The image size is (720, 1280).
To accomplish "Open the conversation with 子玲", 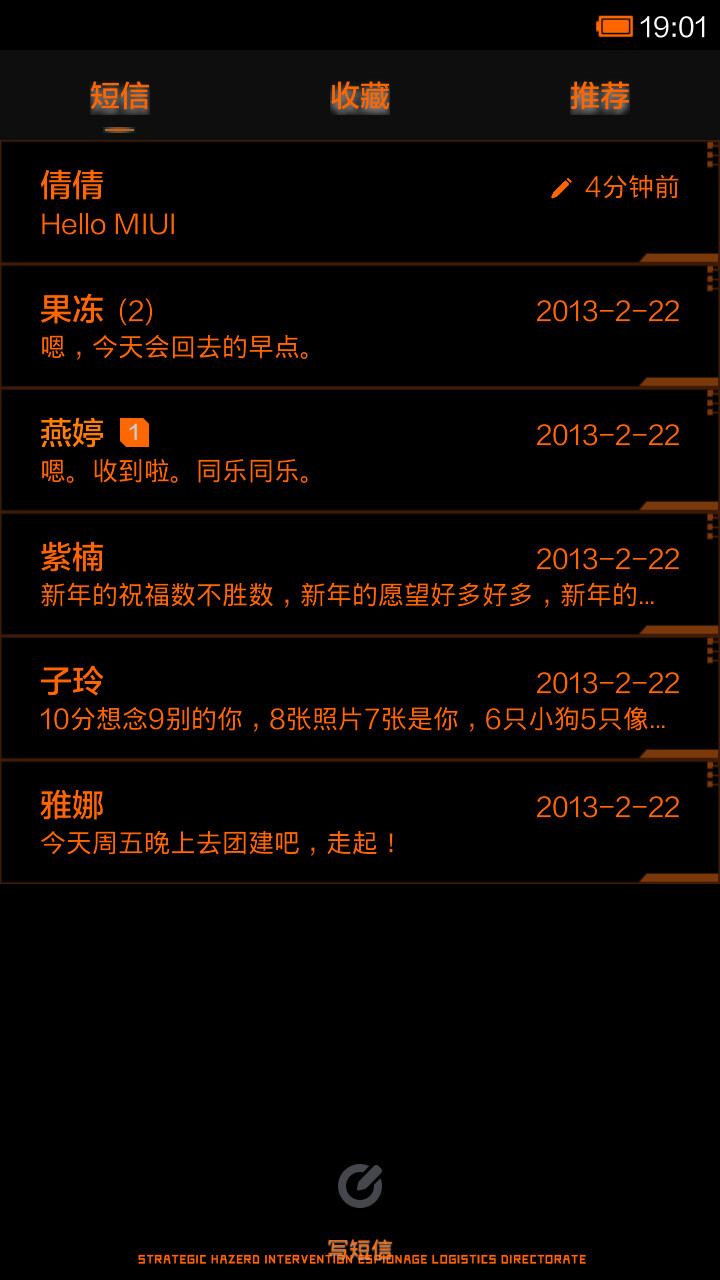I will [360, 698].
